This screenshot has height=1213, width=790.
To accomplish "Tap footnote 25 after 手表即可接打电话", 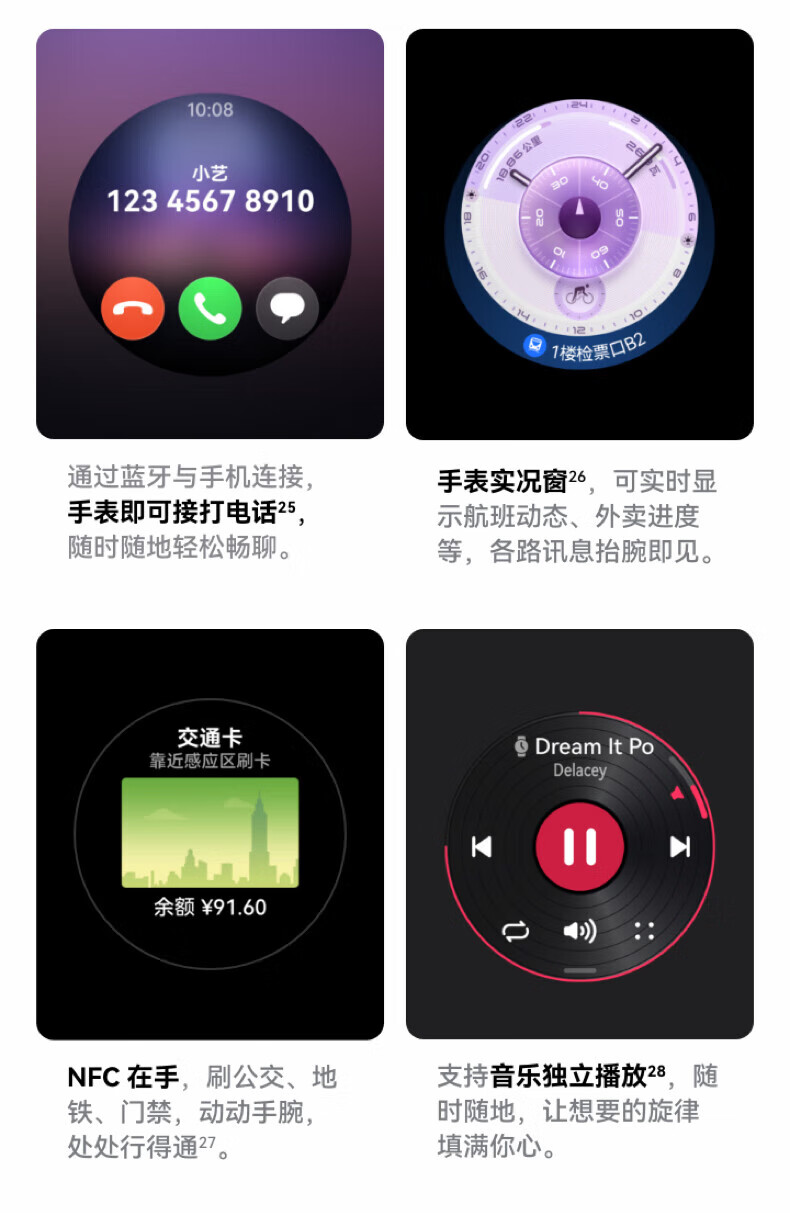I will [x=288, y=508].
